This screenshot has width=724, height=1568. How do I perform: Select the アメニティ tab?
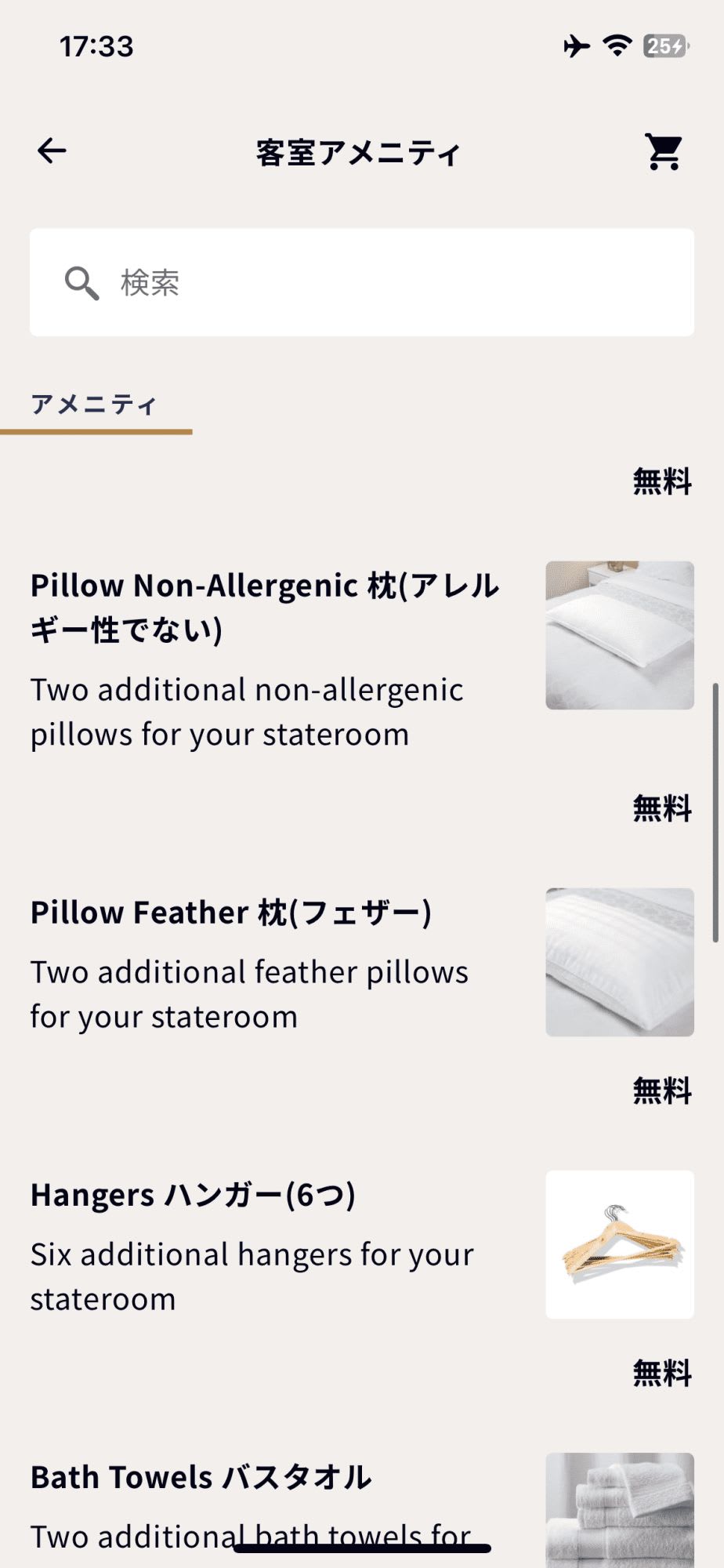[x=95, y=405]
